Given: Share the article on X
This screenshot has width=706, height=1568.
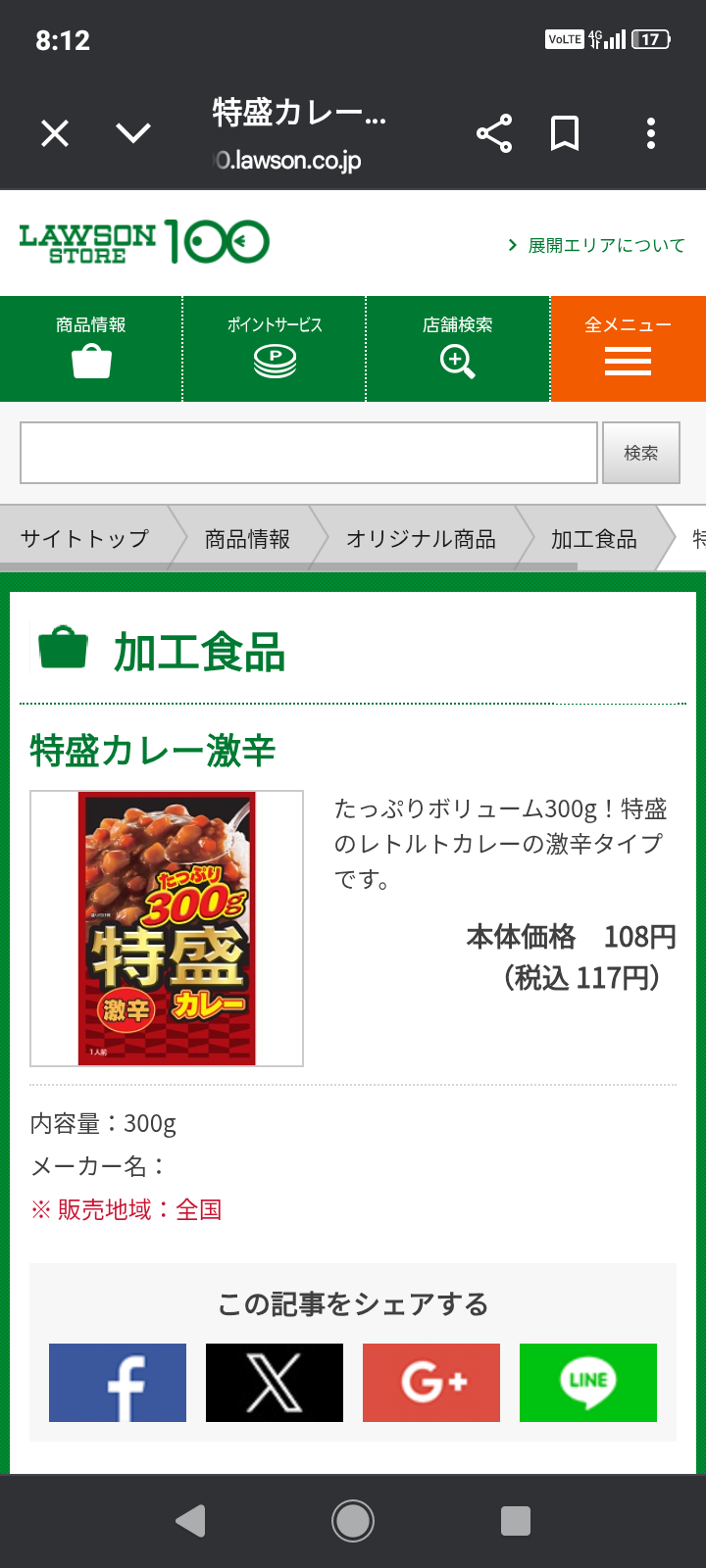Looking at the screenshot, I should pyautogui.click(x=275, y=1383).
